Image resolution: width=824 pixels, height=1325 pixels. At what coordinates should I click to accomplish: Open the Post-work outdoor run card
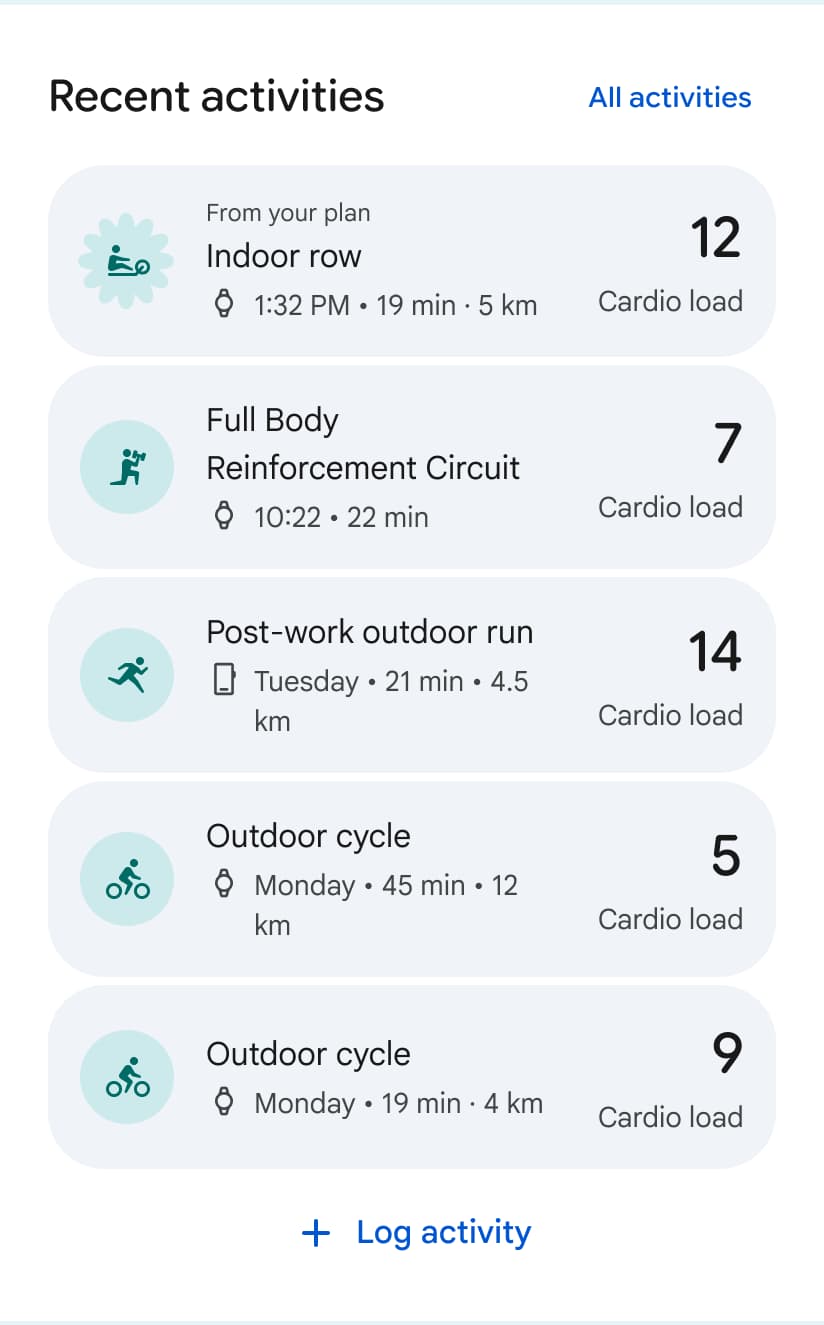[411, 675]
